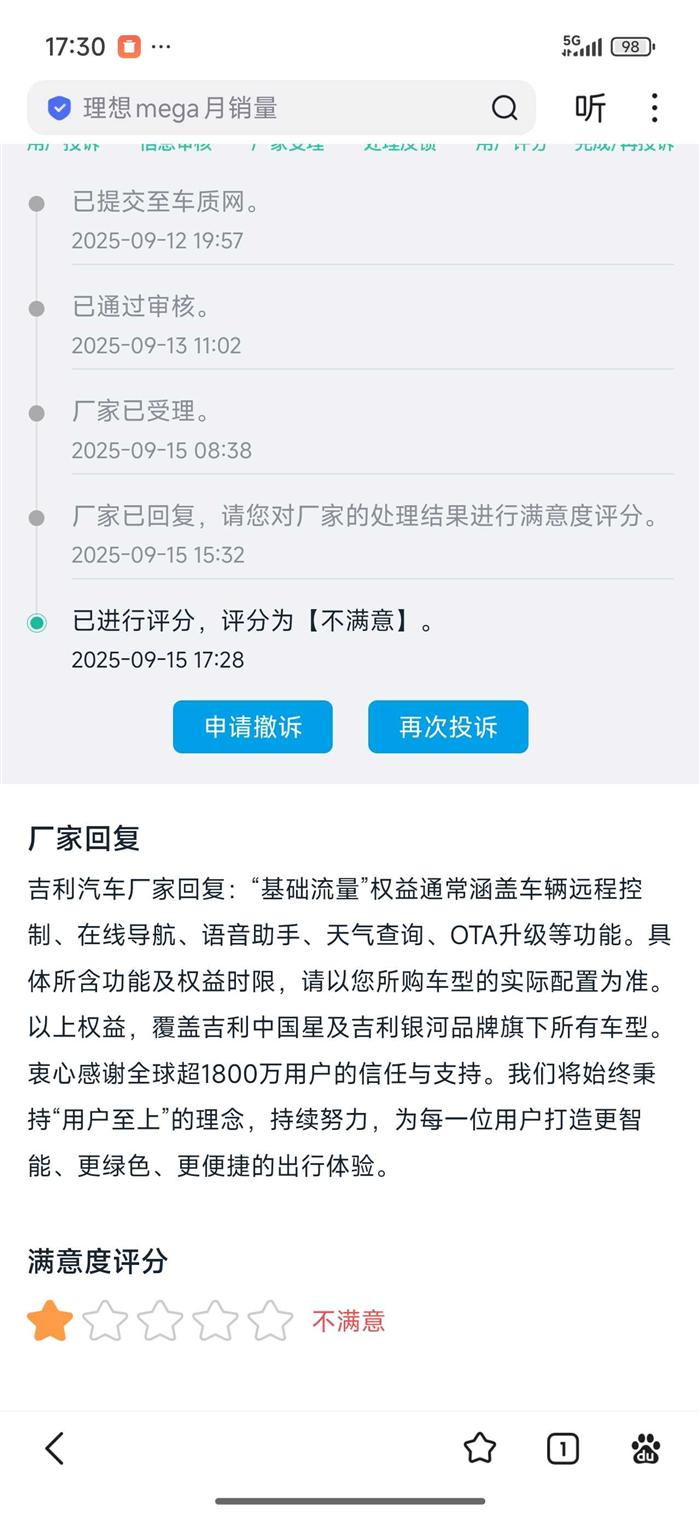Tap 申请撤诉 to withdraw the complaint

[x=253, y=727]
